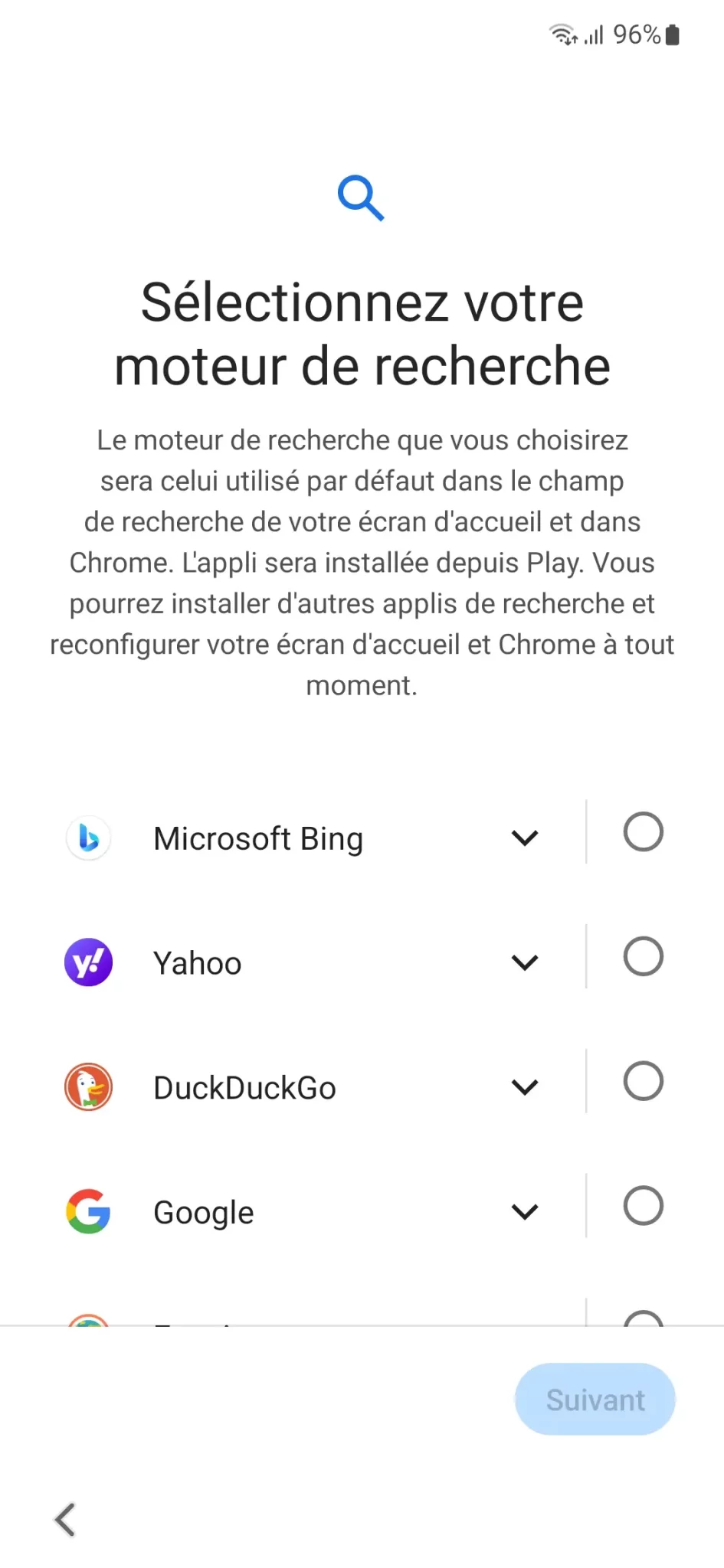Expand Microsoft Bing details chevron

pyautogui.click(x=525, y=838)
